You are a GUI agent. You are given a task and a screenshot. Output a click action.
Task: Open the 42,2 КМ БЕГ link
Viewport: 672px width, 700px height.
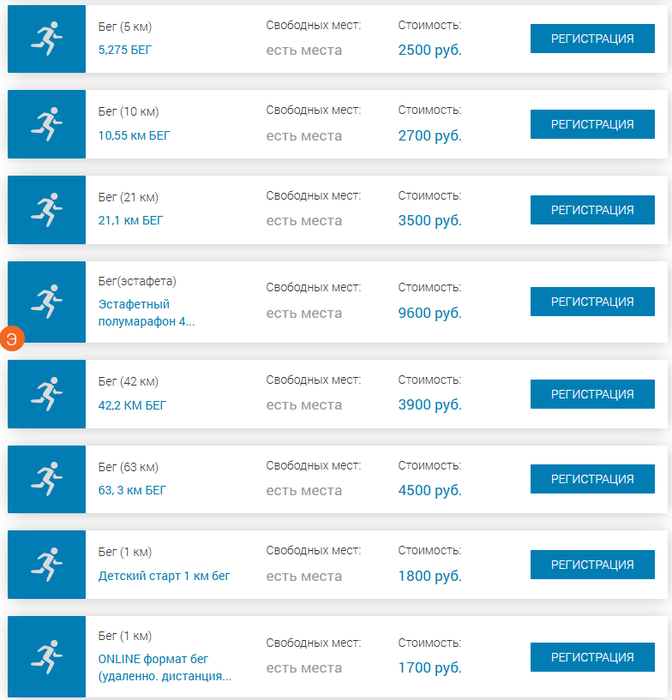(132, 405)
